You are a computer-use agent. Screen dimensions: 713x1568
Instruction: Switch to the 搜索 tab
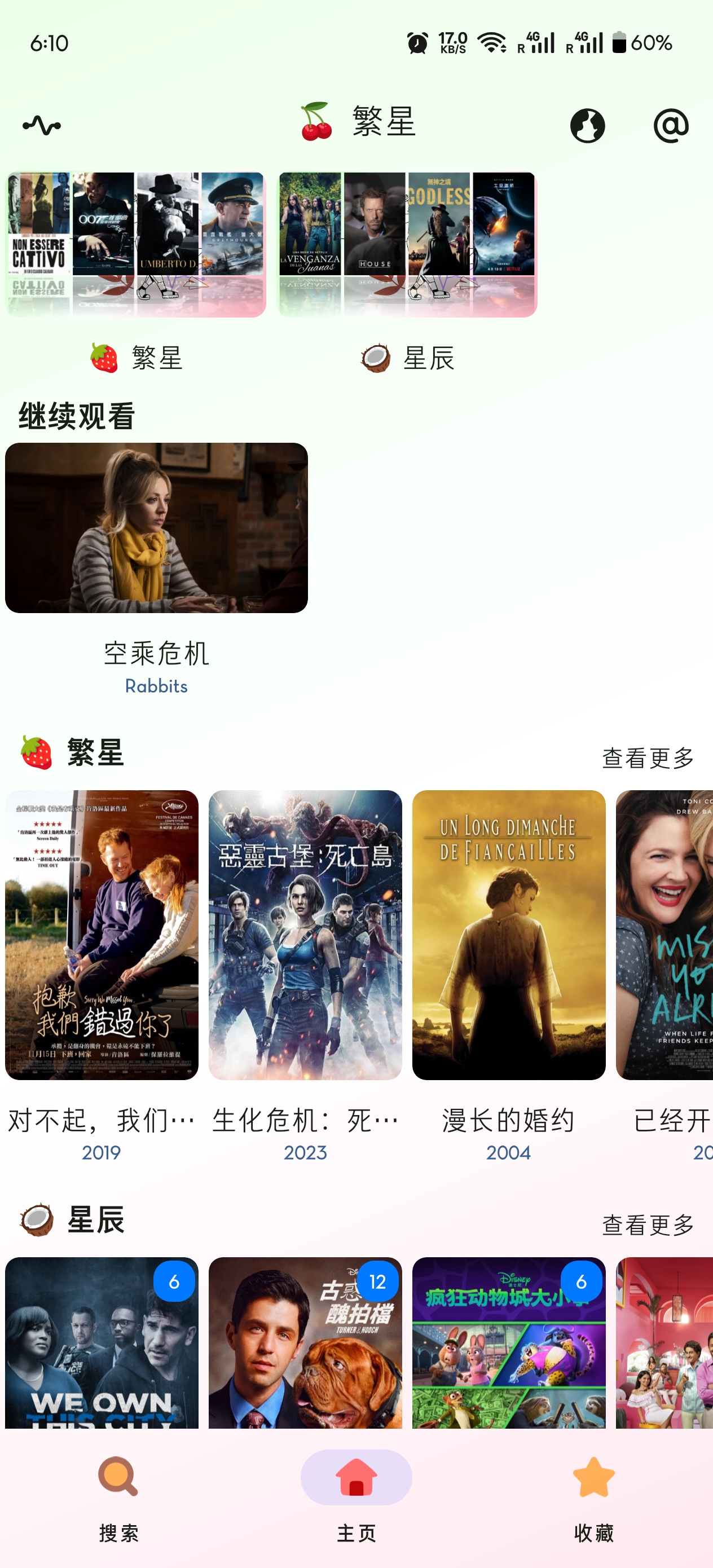pos(118,1497)
